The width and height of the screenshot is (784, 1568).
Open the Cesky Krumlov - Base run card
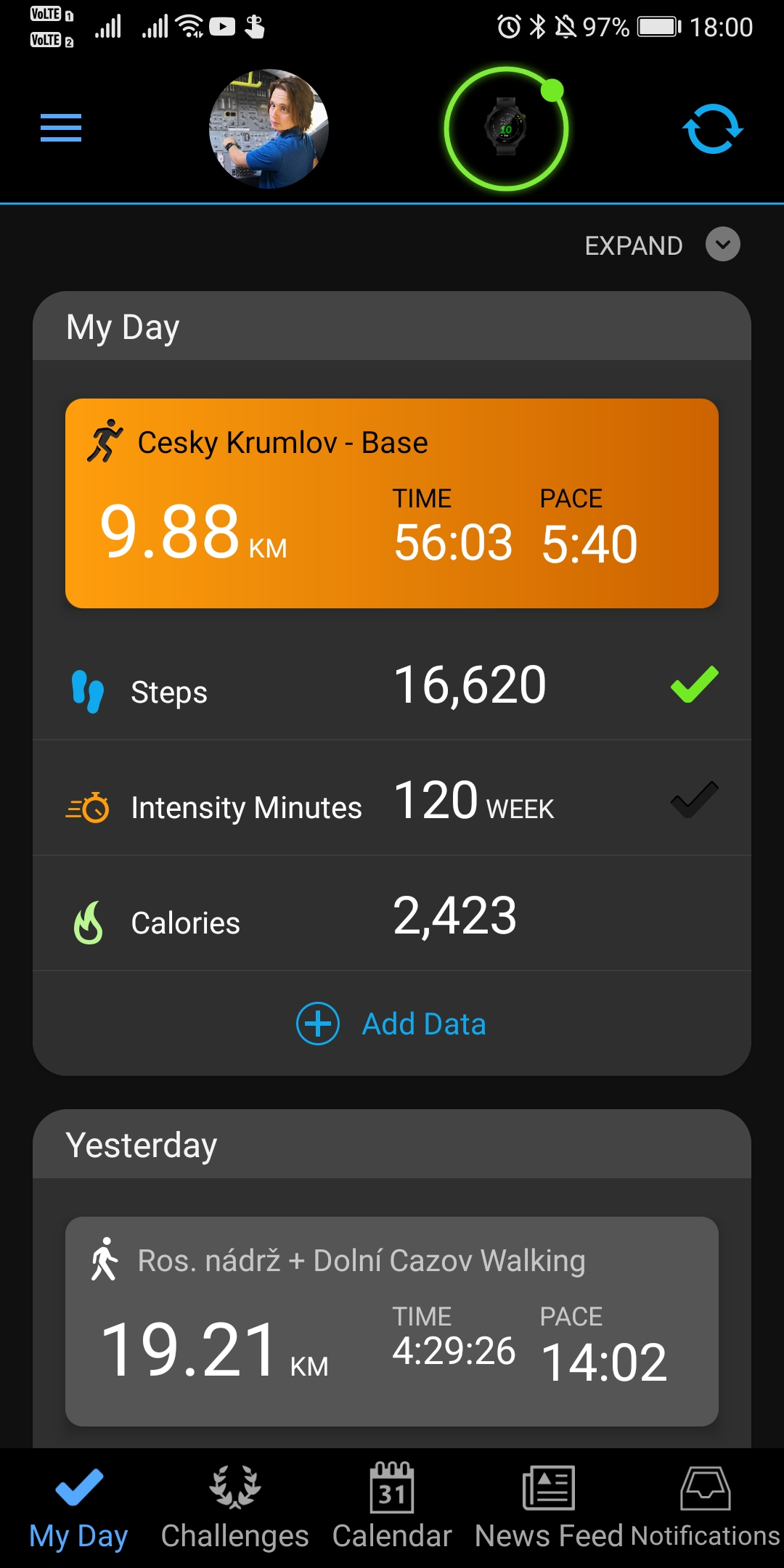pos(392,503)
